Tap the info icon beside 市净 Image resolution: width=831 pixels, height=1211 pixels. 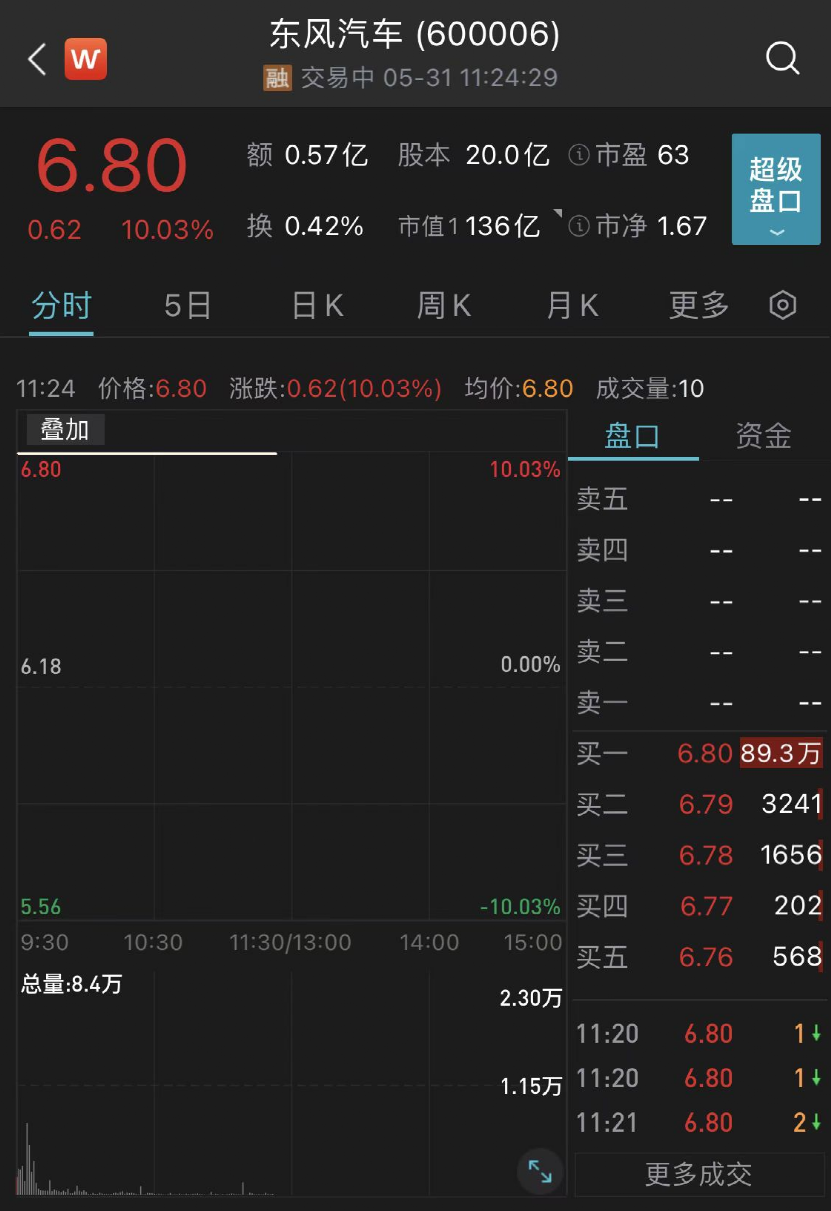pos(578,227)
